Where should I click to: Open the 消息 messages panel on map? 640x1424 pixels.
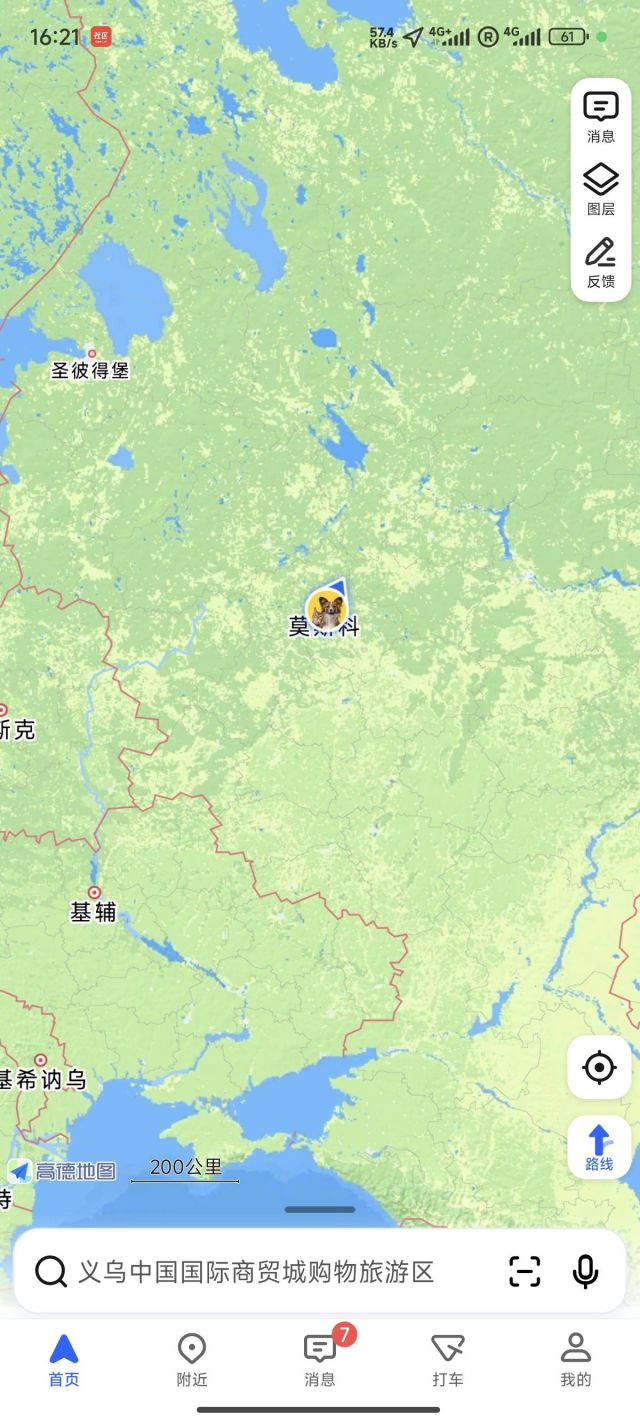pos(600,117)
